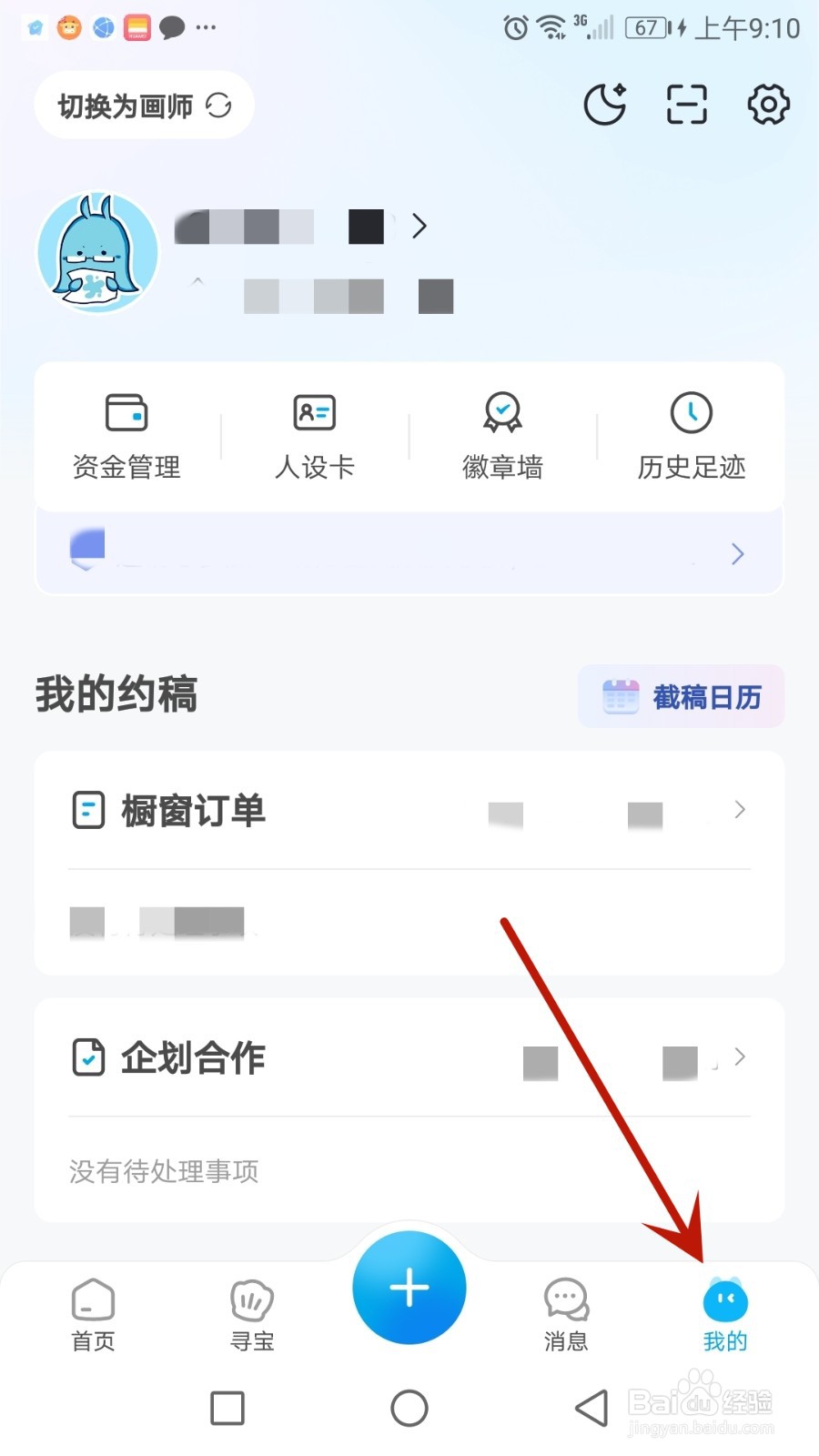This screenshot has width=819, height=1456.
Task: Switch account mode via 切换为画师
Action: tap(127, 104)
